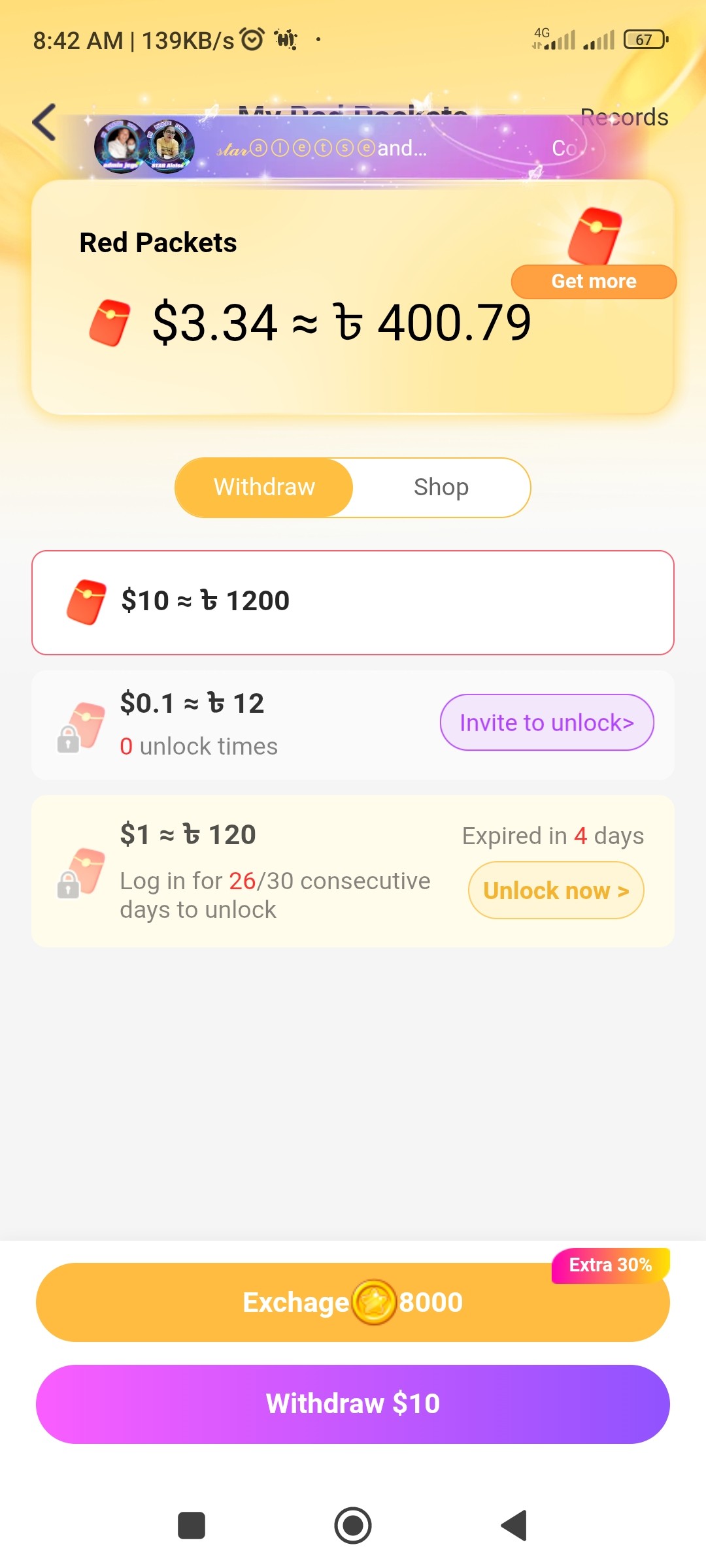Select the Withdraw tab
Viewport: 706px width, 1568px height.
click(x=265, y=487)
